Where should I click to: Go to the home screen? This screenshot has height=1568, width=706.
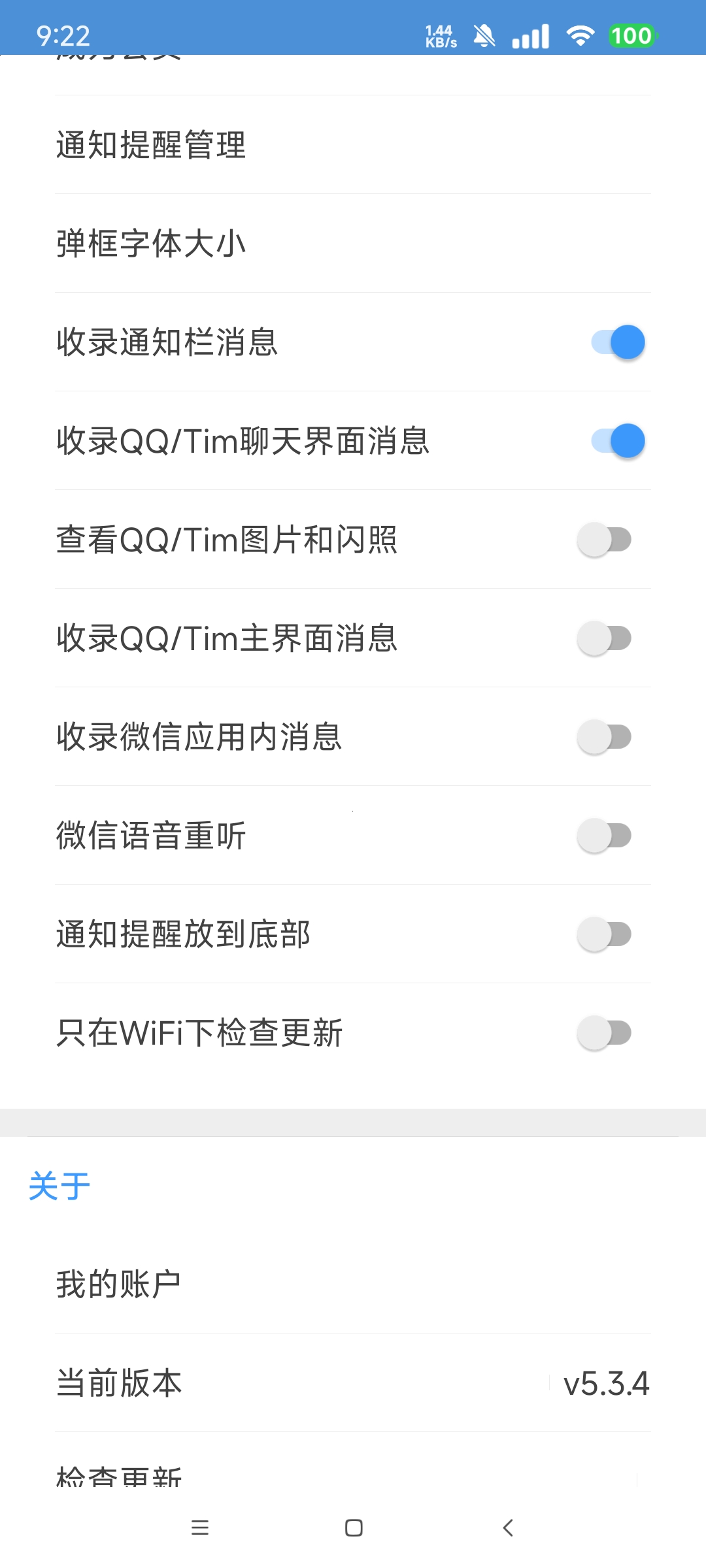(x=354, y=1527)
